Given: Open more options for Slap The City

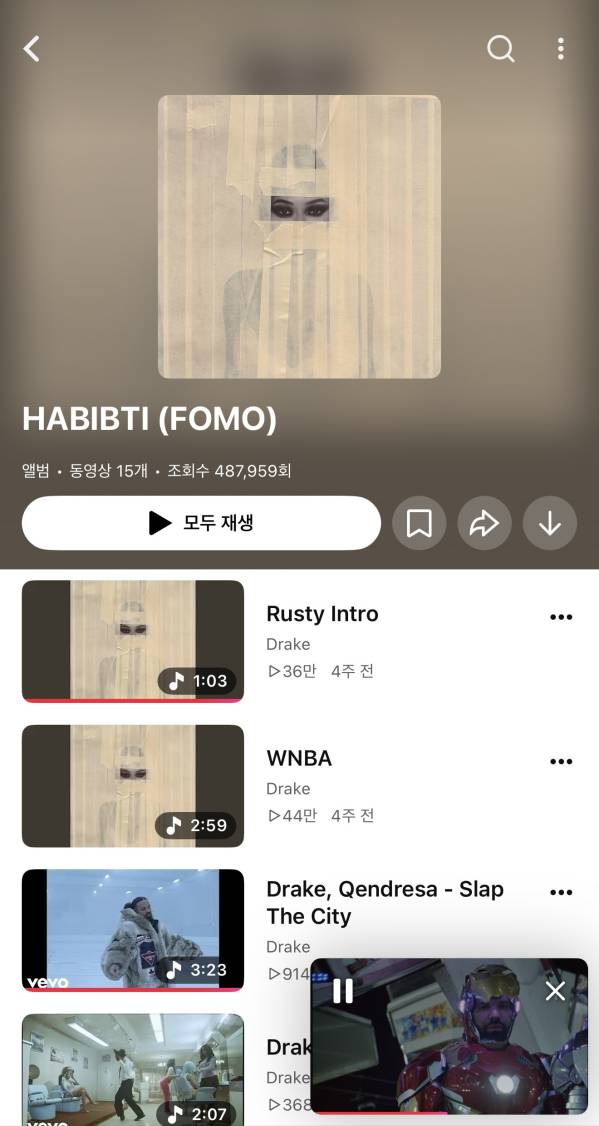Looking at the screenshot, I should point(561,893).
